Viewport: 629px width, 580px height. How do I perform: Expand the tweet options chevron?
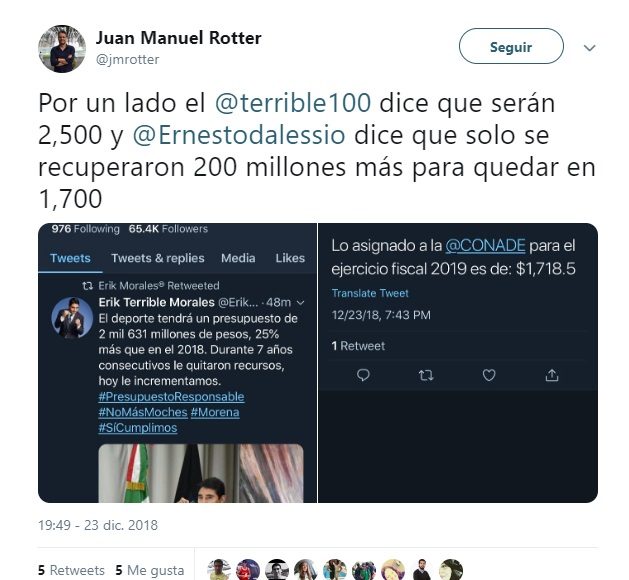coord(590,47)
